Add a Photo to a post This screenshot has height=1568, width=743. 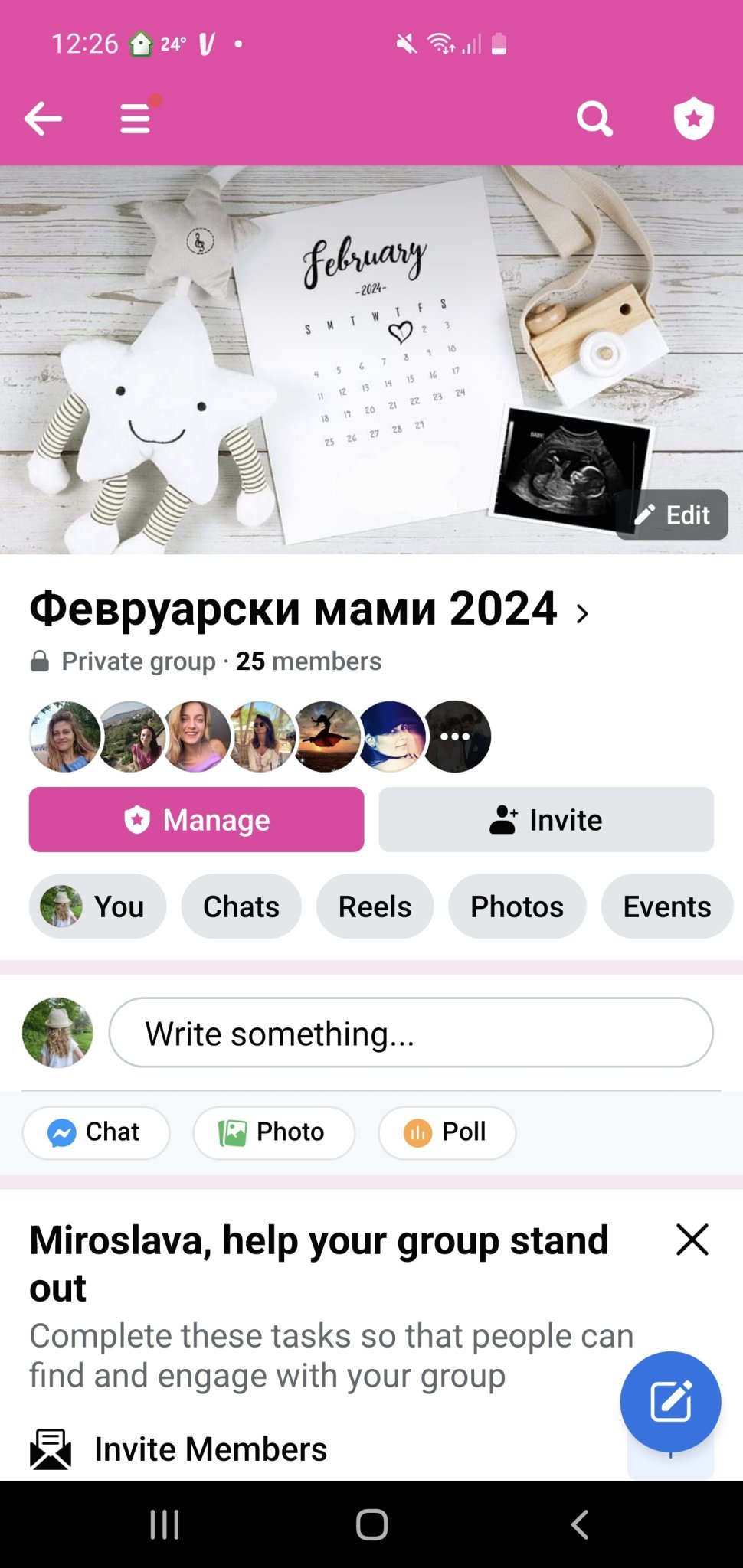(x=273, y=1132)
